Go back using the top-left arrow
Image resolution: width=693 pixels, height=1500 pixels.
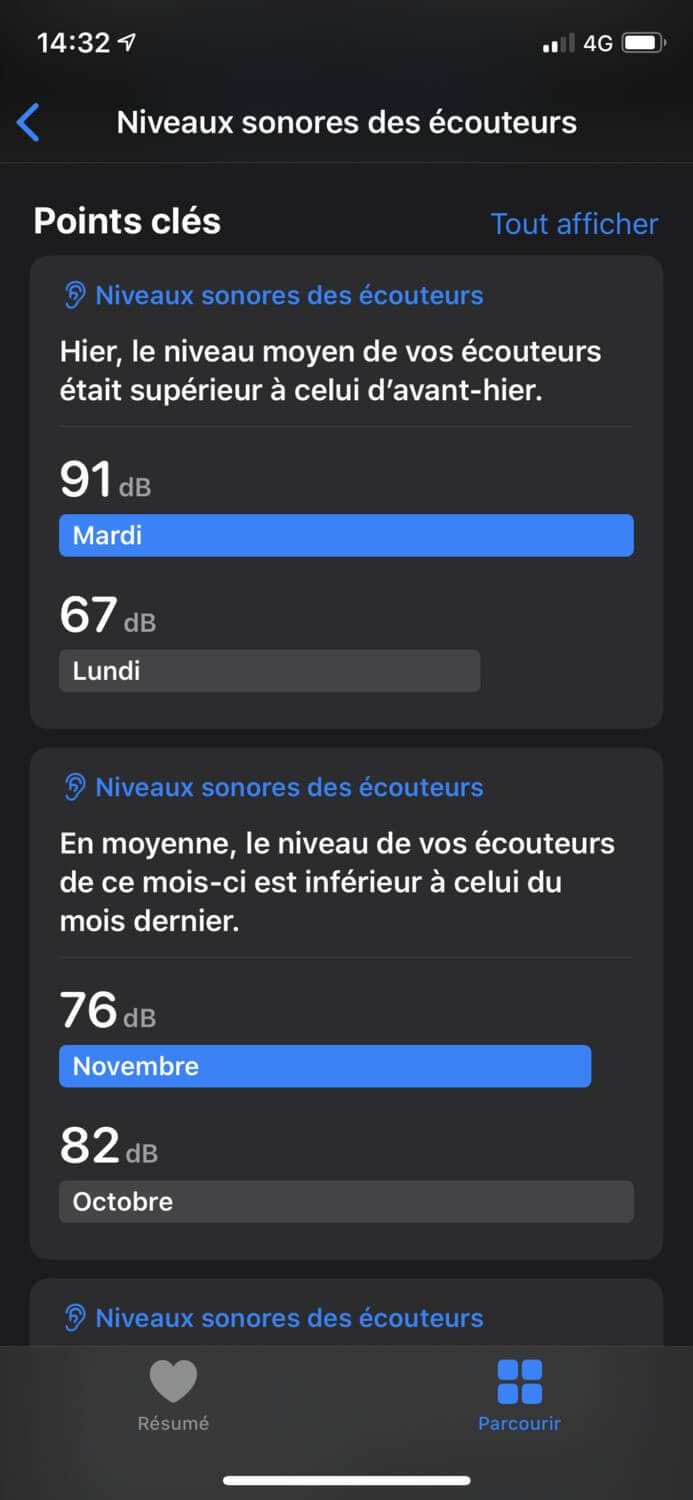pyautogui.click(x=28, y=123)
